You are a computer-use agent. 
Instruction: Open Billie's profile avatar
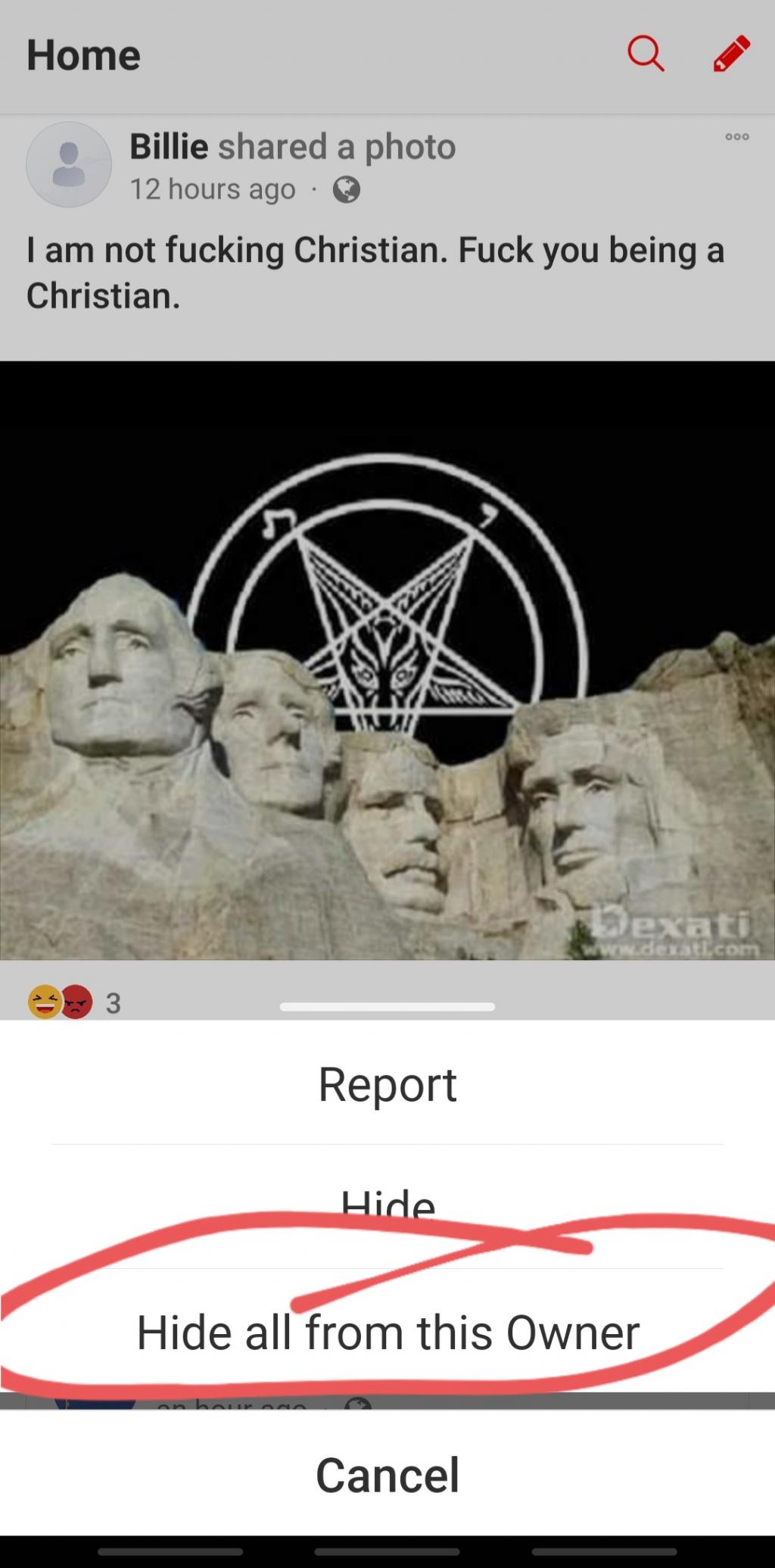pos(69,164)
